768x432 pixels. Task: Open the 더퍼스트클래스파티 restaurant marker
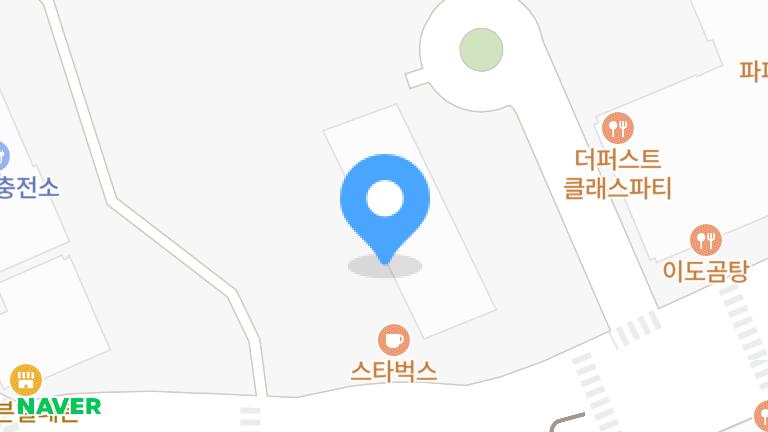[618, 128]
